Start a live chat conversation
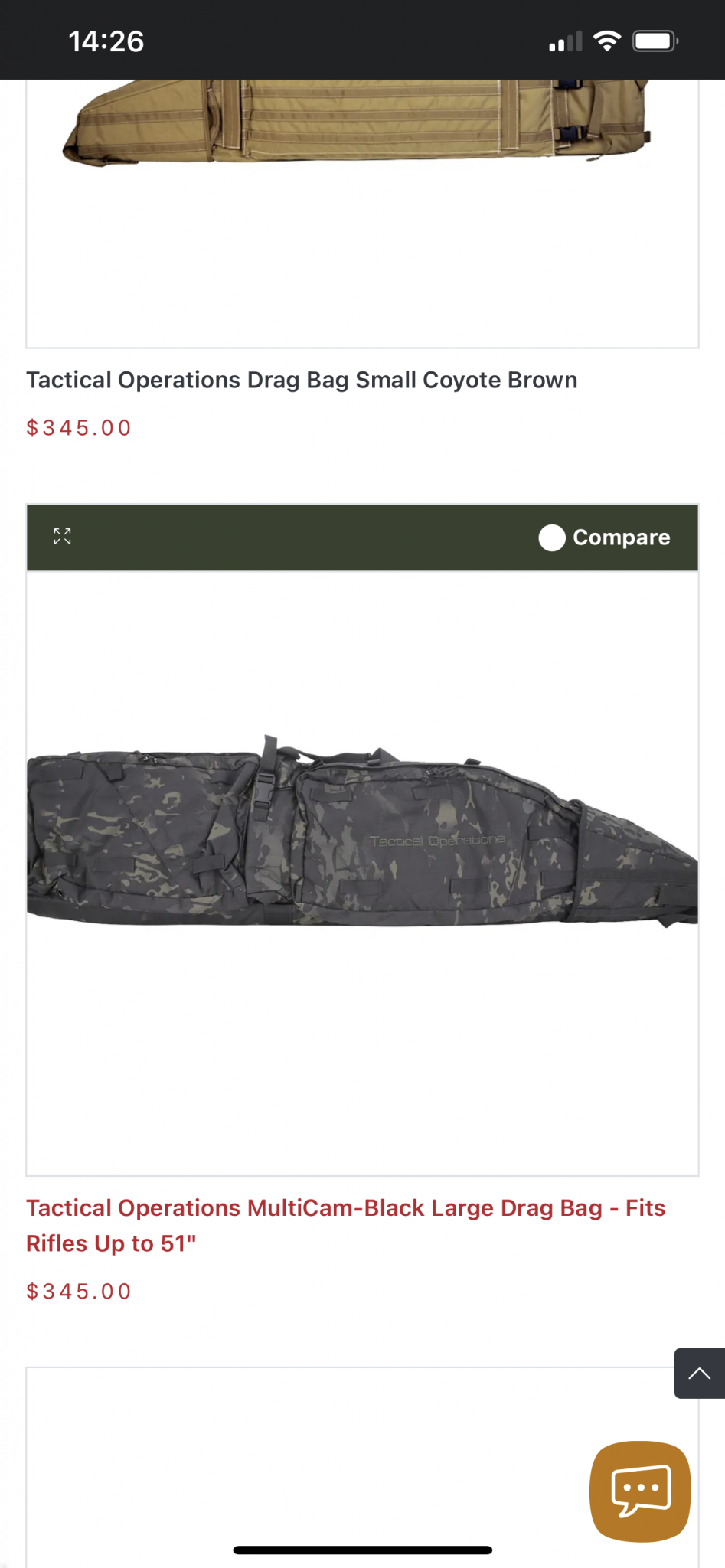The height and width of the screenshot is (1568, 725). coord(640,1491)
